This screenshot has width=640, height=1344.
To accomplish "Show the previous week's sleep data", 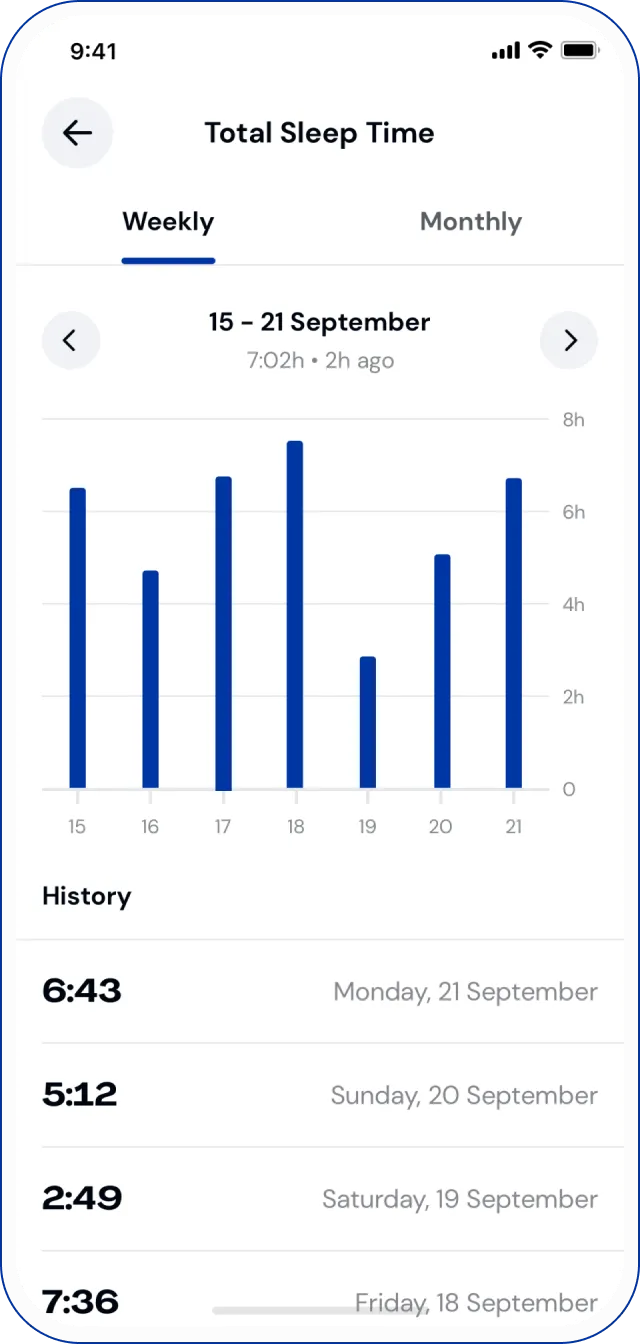I will pos(70,341).
